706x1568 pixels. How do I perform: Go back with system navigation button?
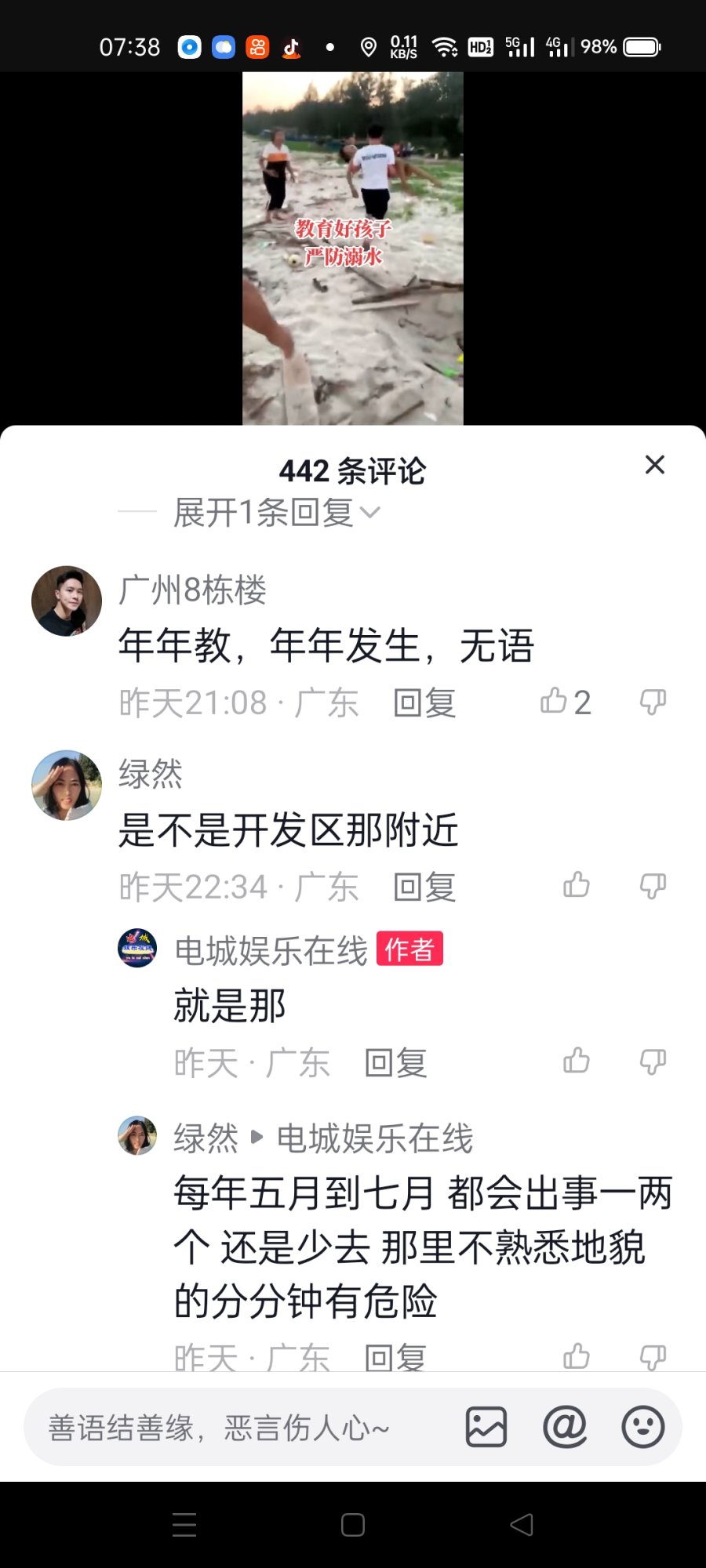(522, 1524)
